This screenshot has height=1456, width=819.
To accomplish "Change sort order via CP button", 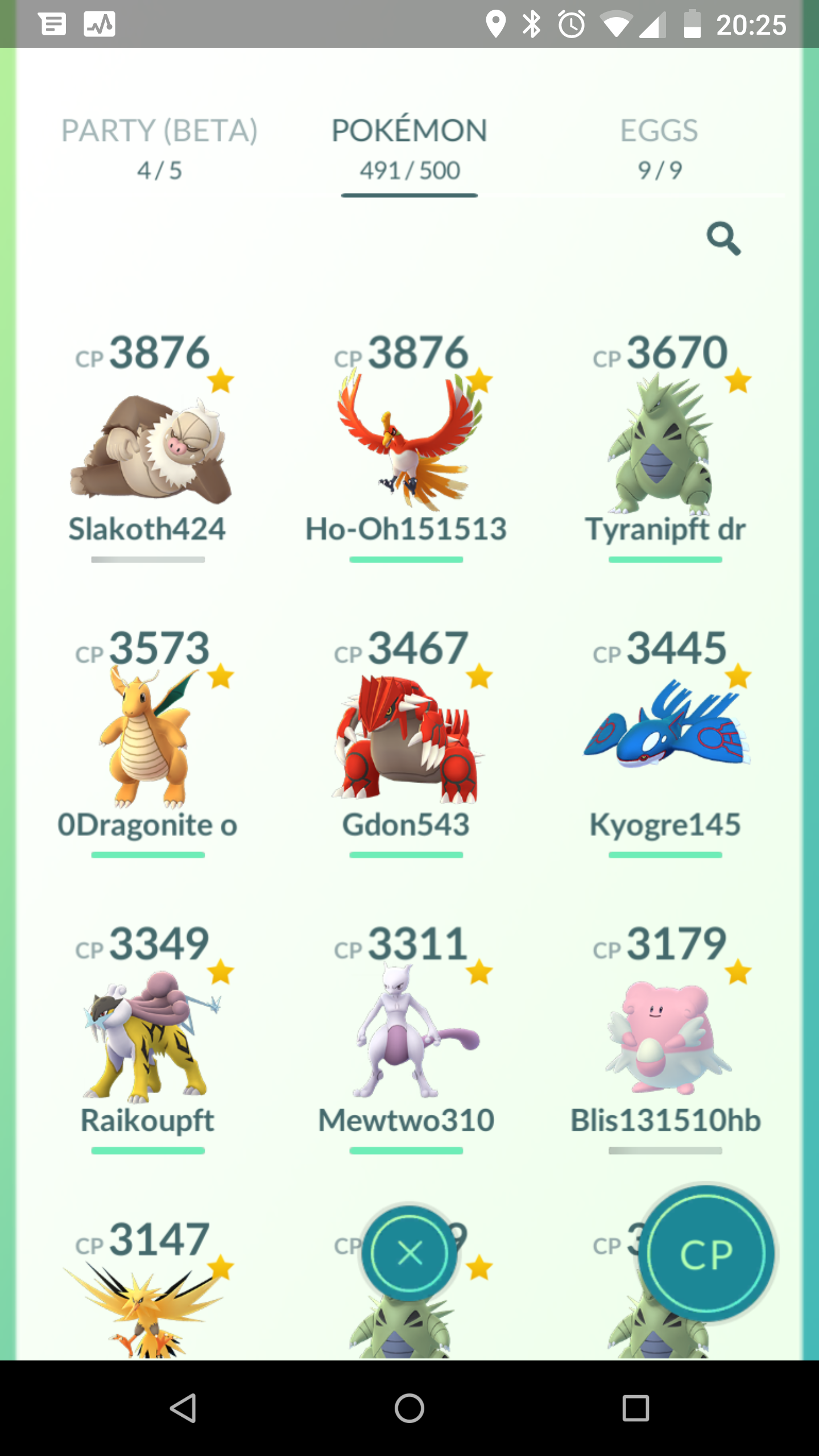I will 706,1254.
